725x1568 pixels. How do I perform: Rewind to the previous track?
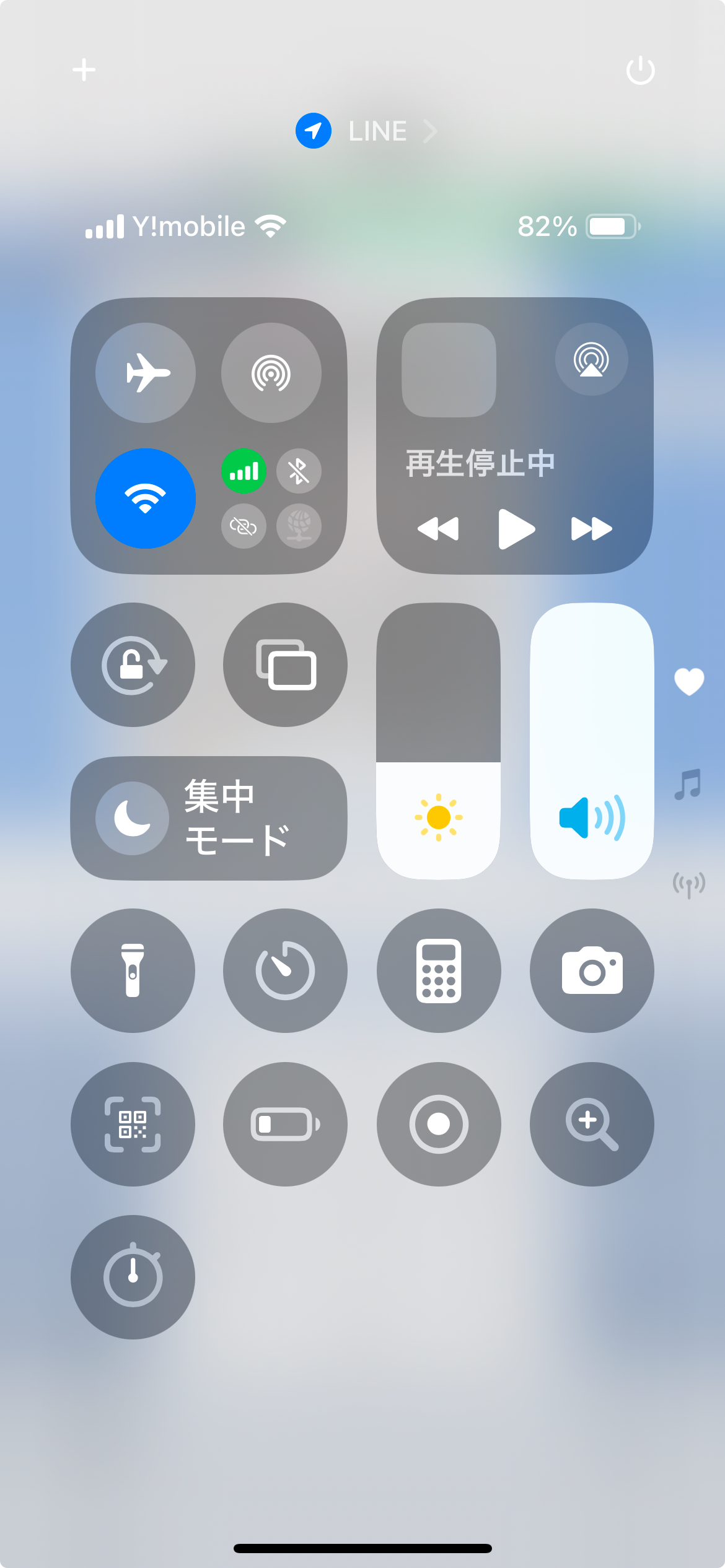[x=438, y=529]
